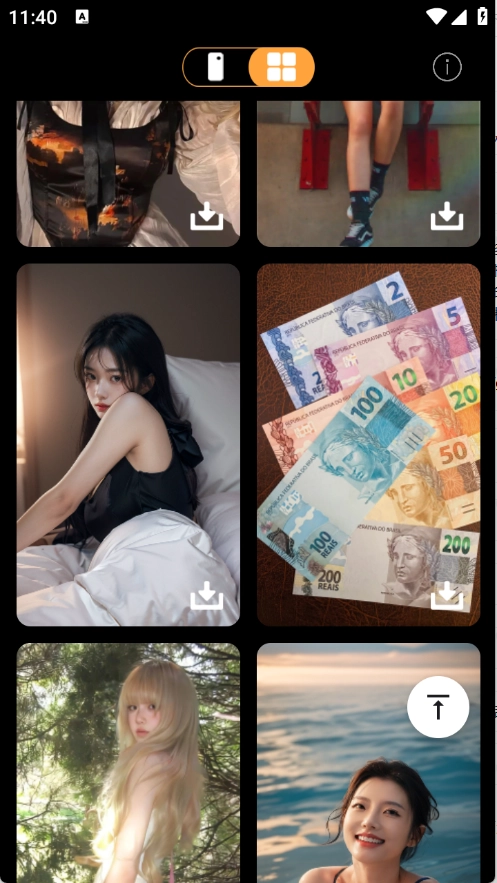Download the girl on bed wallpaper
The height and width of the screenshot is (883, 497).
coord(207,596)
